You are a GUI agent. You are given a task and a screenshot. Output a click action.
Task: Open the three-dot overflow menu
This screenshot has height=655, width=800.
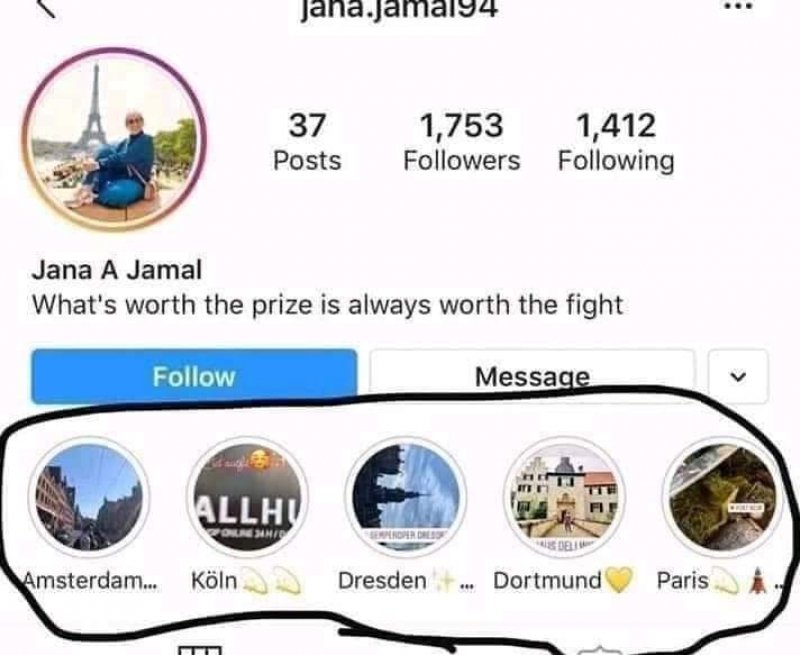click(737, 7)
